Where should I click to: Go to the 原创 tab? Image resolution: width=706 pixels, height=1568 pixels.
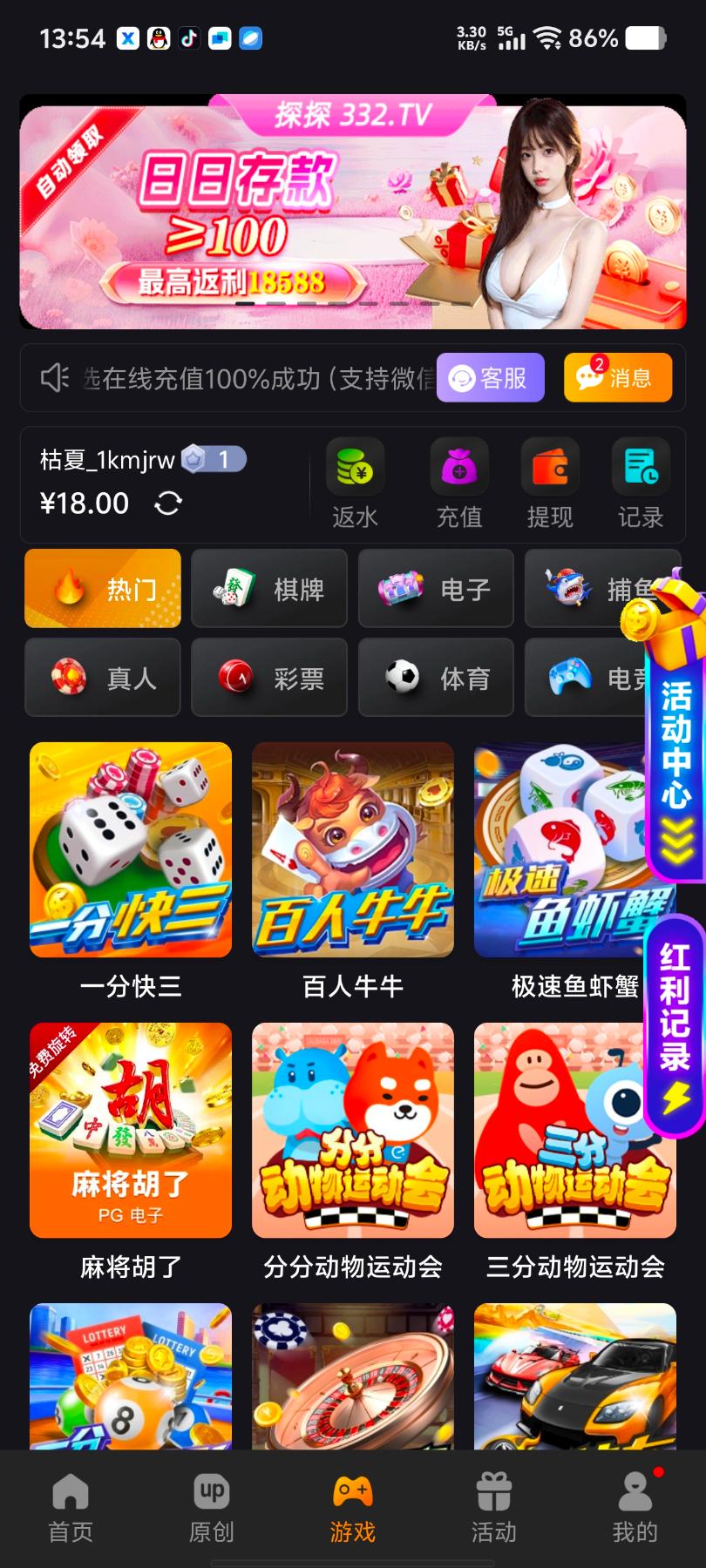tap(212, 1508)
